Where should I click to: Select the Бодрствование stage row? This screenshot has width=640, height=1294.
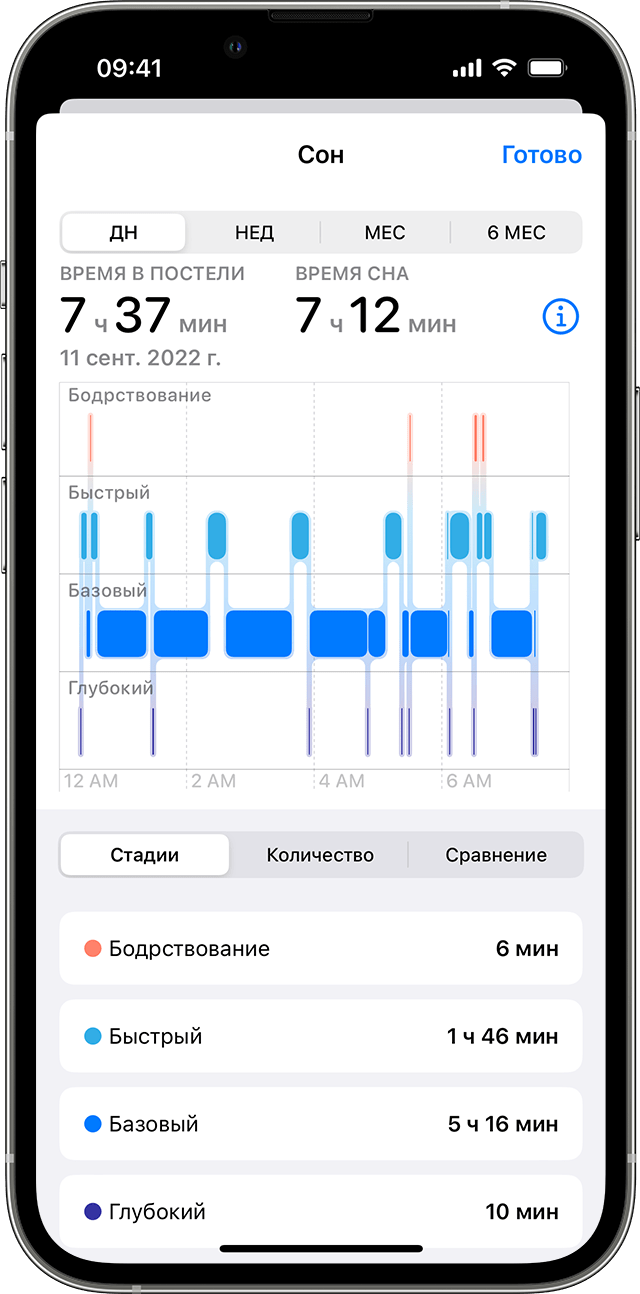pyautogui.click(x=320, y=948)
